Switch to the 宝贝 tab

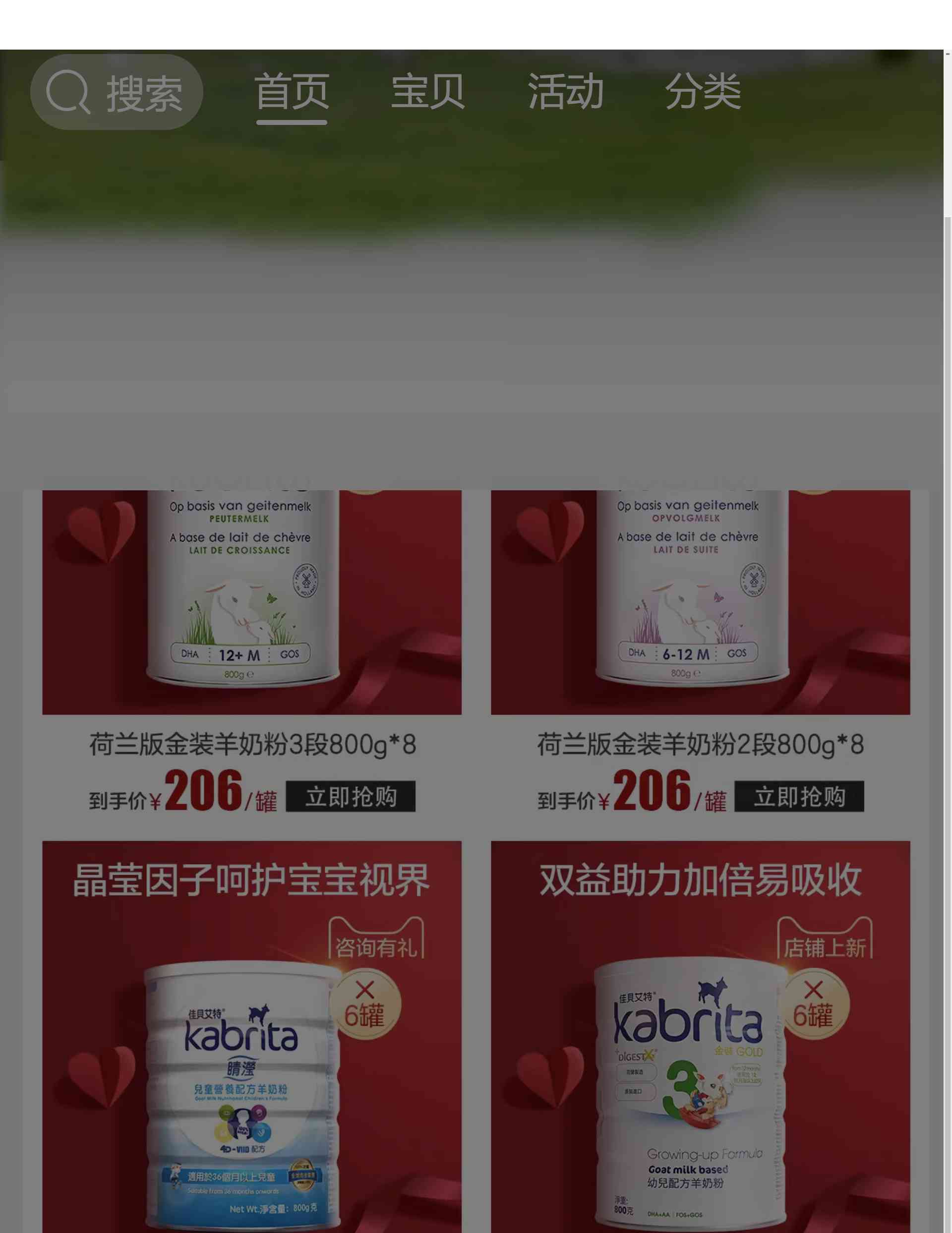click(x=428, y=92)
